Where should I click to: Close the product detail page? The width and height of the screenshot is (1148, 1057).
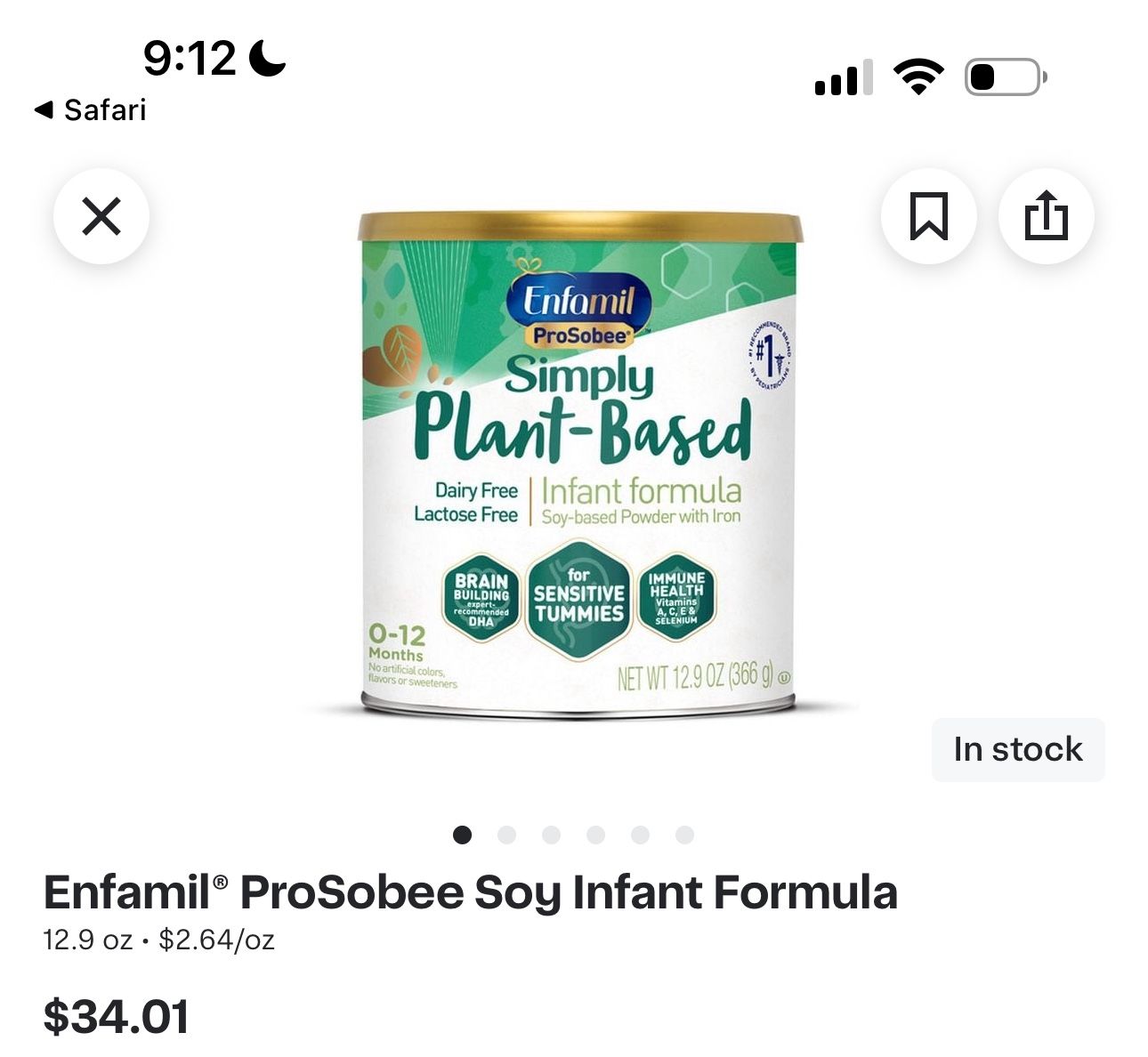coord(101,216)
